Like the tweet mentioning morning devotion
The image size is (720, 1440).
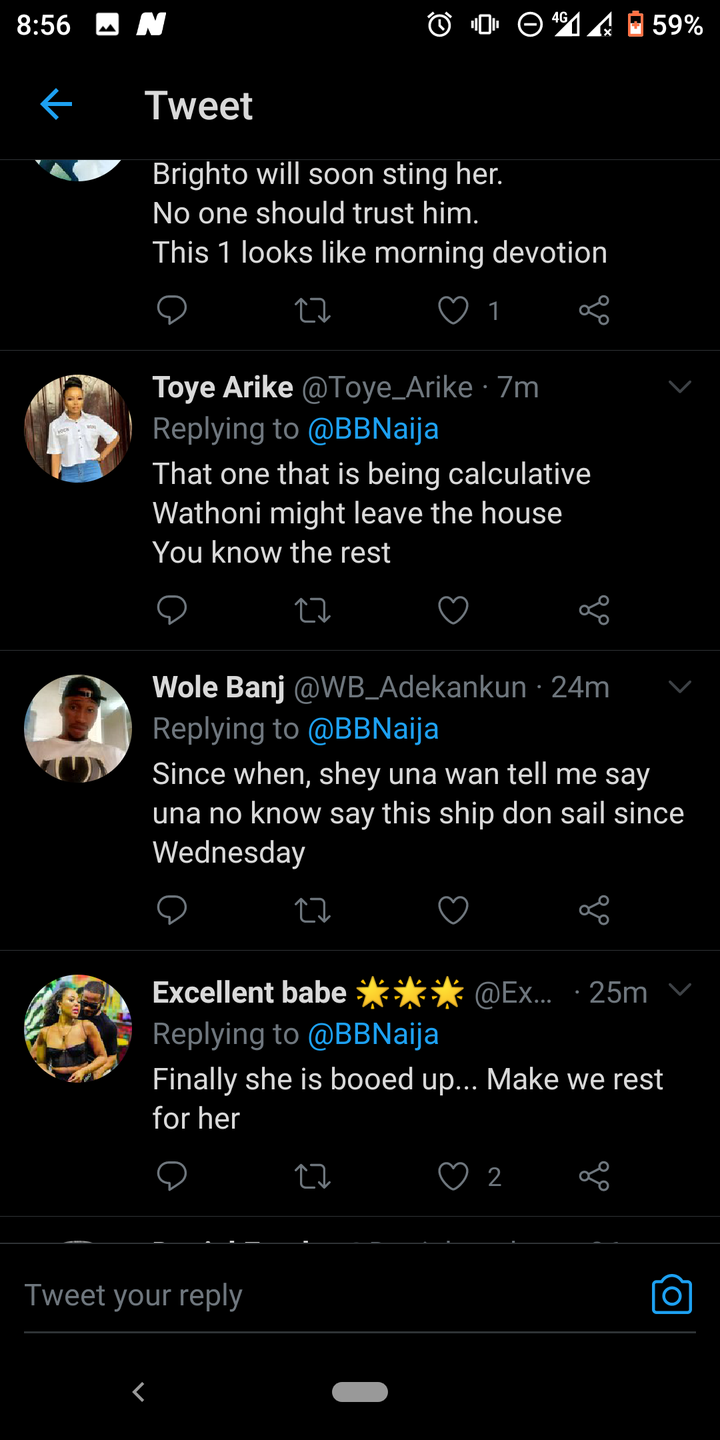[453, 311]
